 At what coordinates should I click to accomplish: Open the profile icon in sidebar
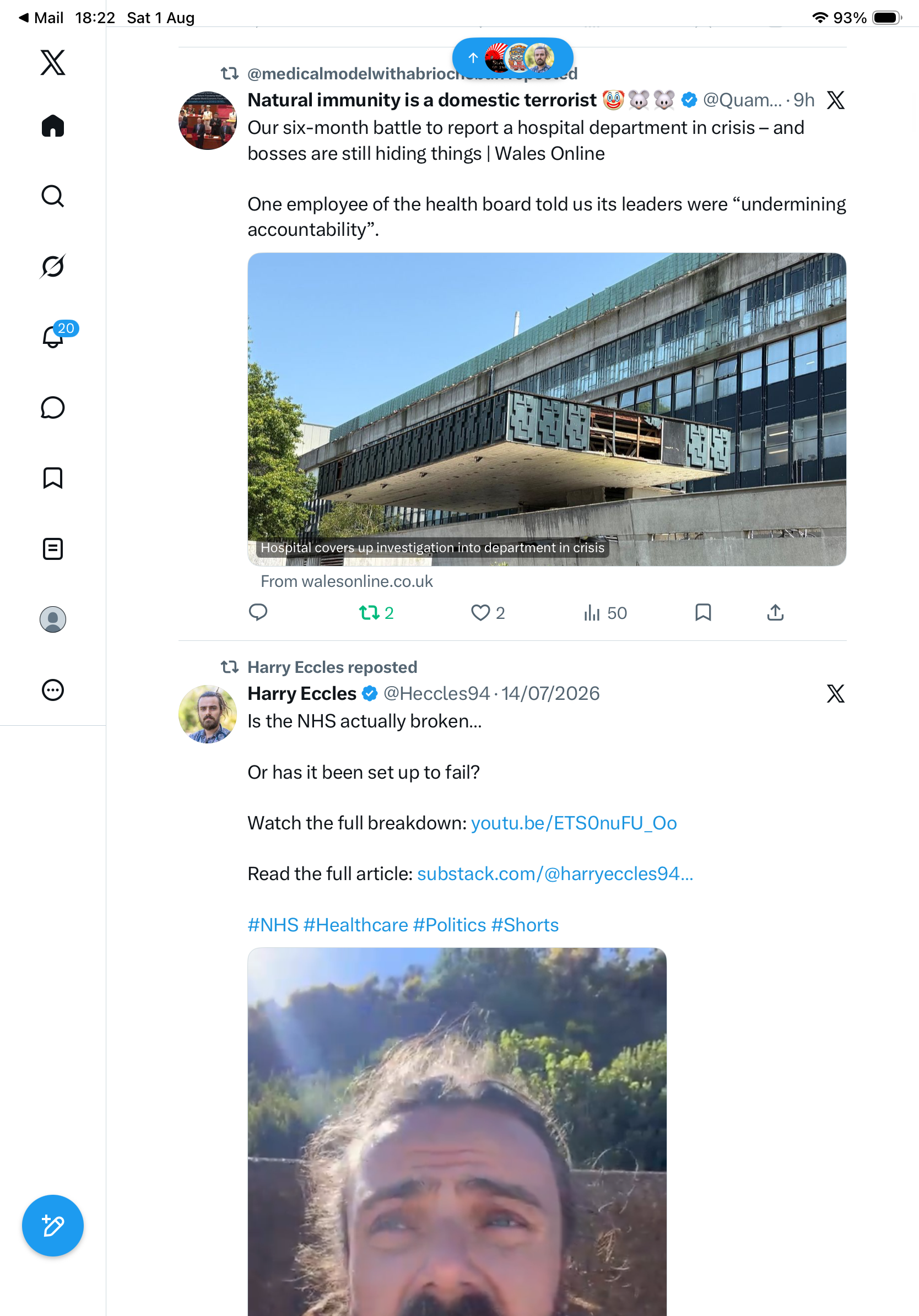click(53, 619)
